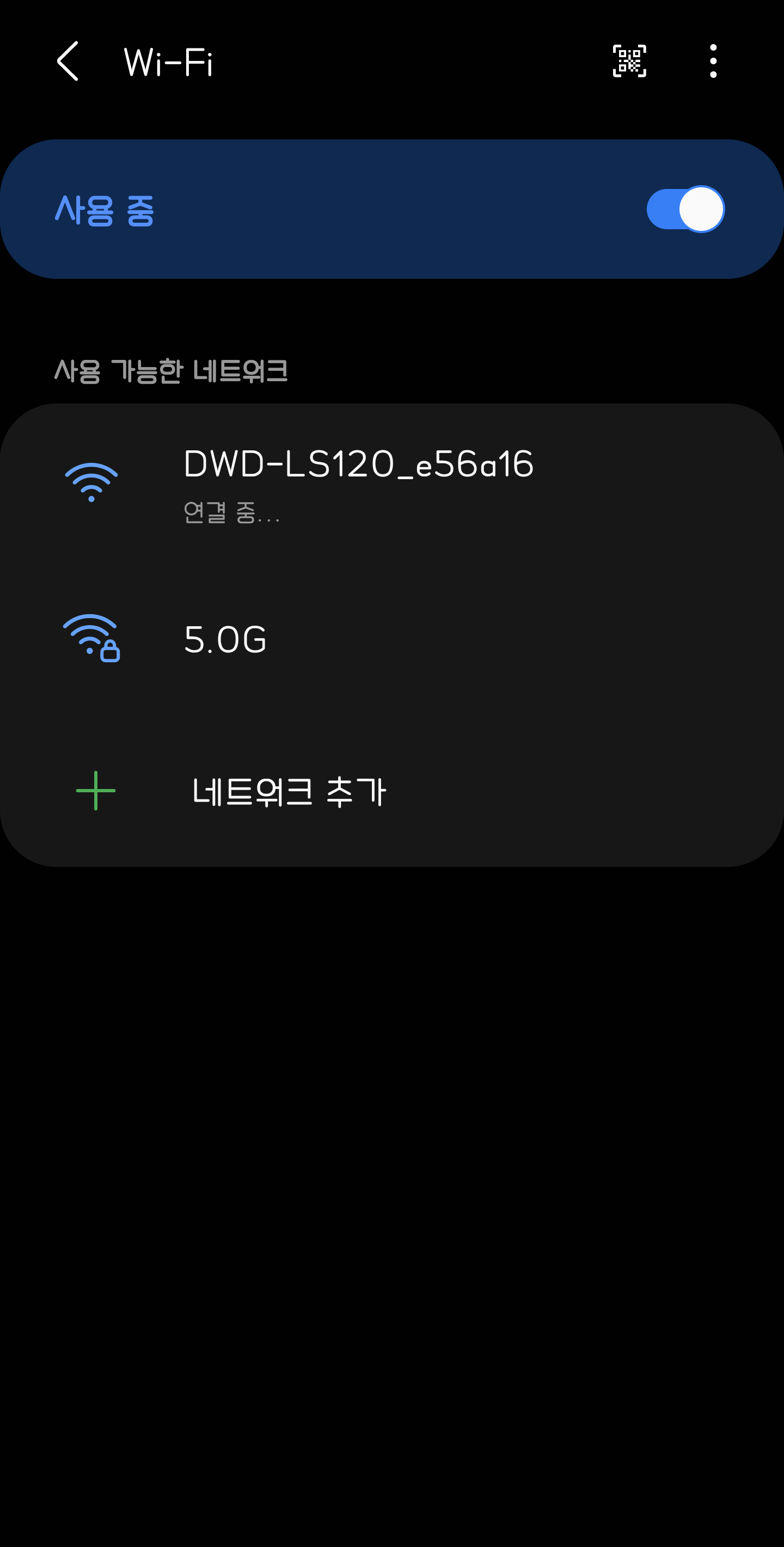Open the more options menu
The height and width of the screenshot is (1547, 784).
[713, 61]
